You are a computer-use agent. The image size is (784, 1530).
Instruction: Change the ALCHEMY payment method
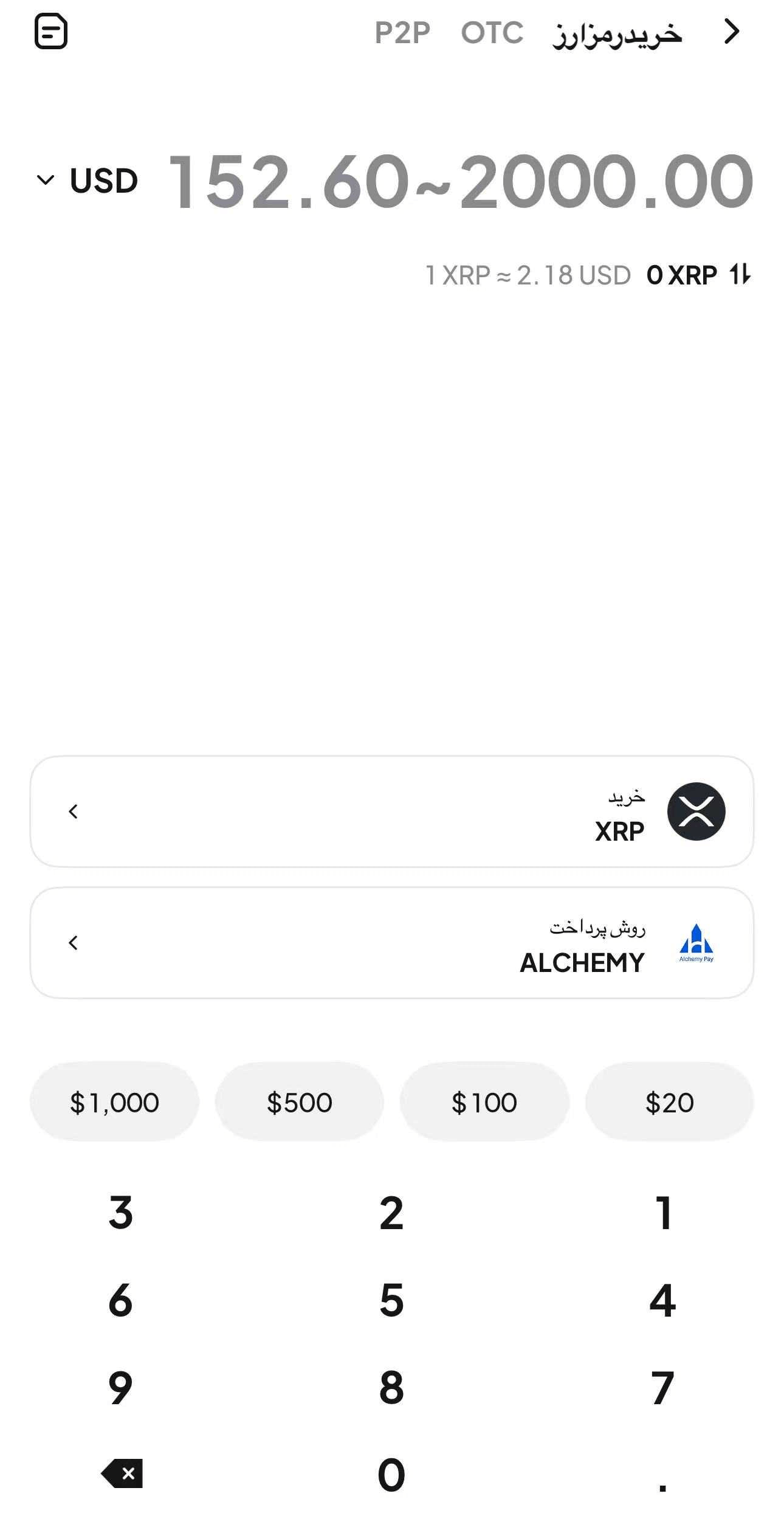[x=392, y=943]
